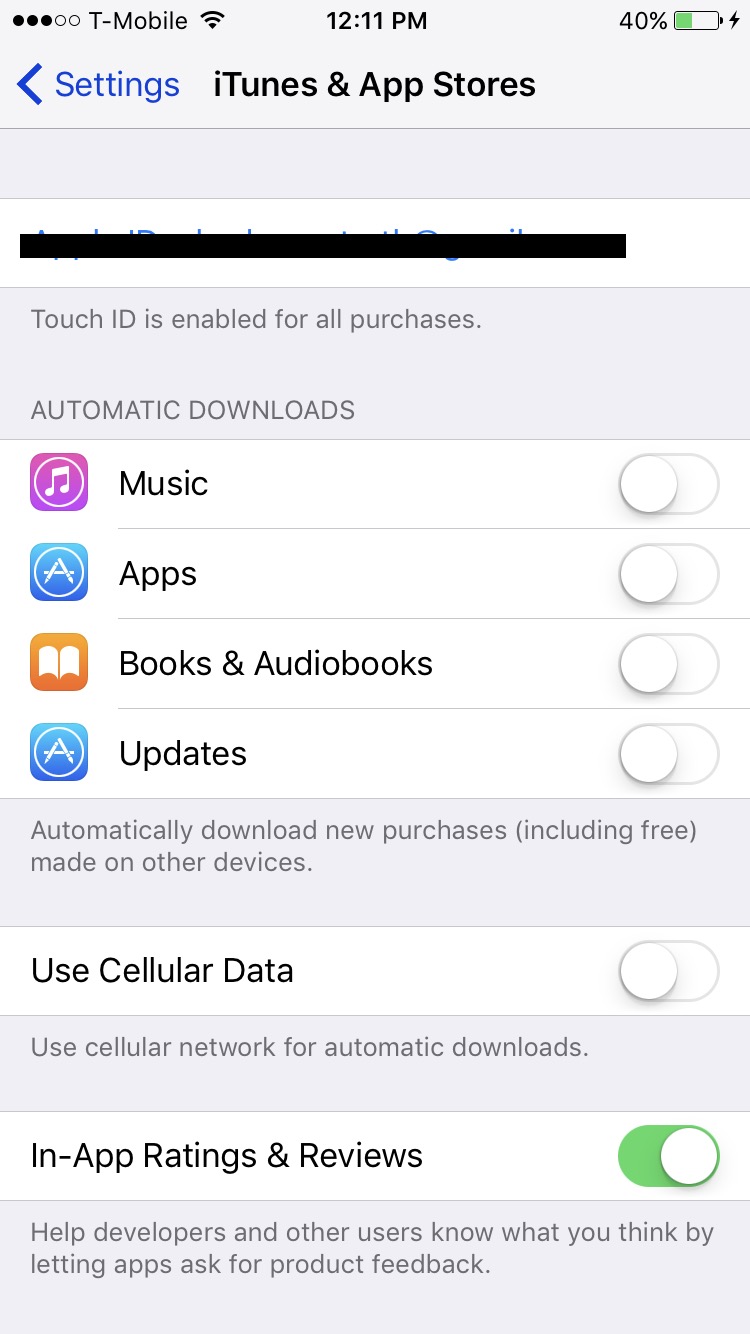This screenshot has height=1334, width=750.
Task: Open the redacted Apple ID row
Action: [375, 243]
